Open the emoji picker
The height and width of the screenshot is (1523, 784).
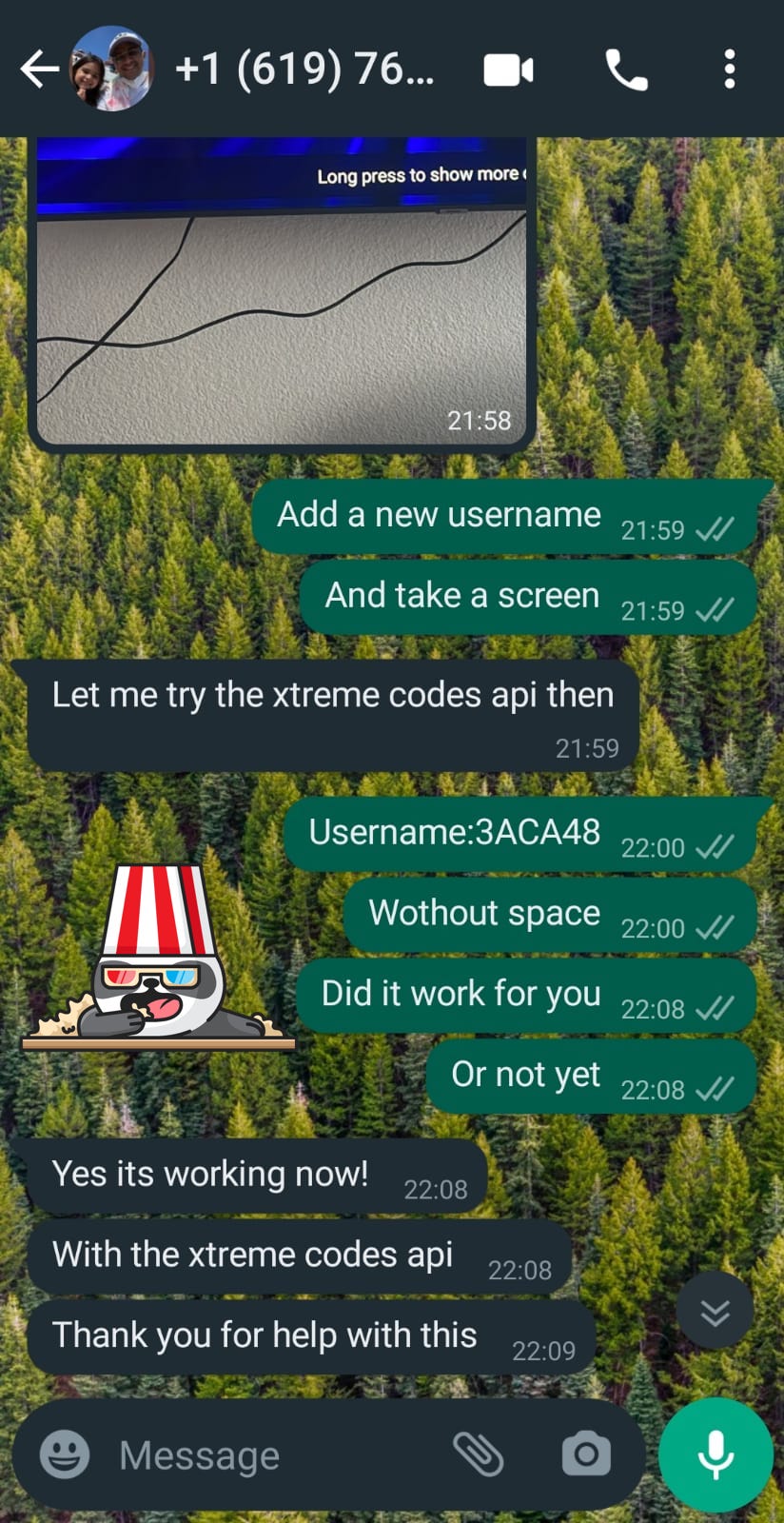click(65, 1454)
